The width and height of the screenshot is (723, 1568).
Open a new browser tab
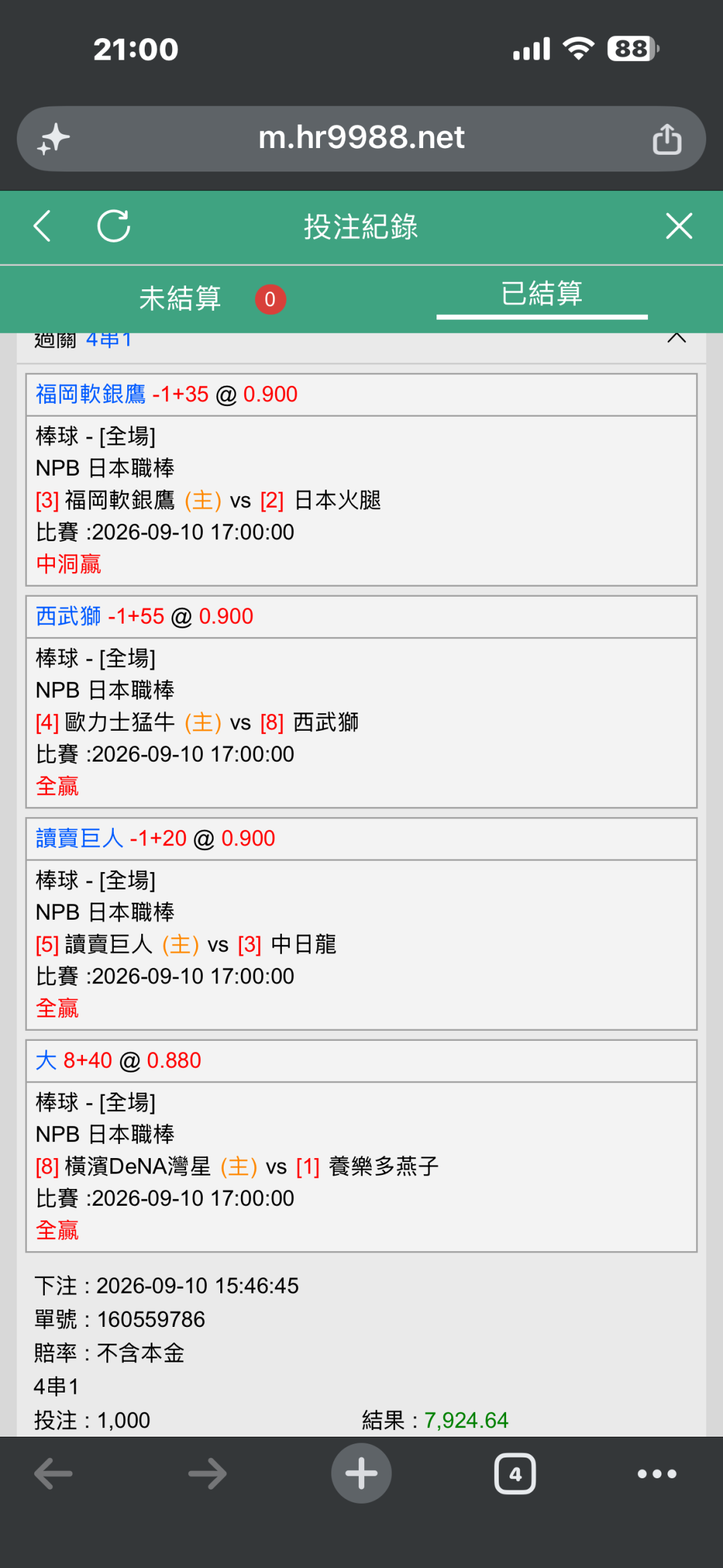pos(361,1473)
